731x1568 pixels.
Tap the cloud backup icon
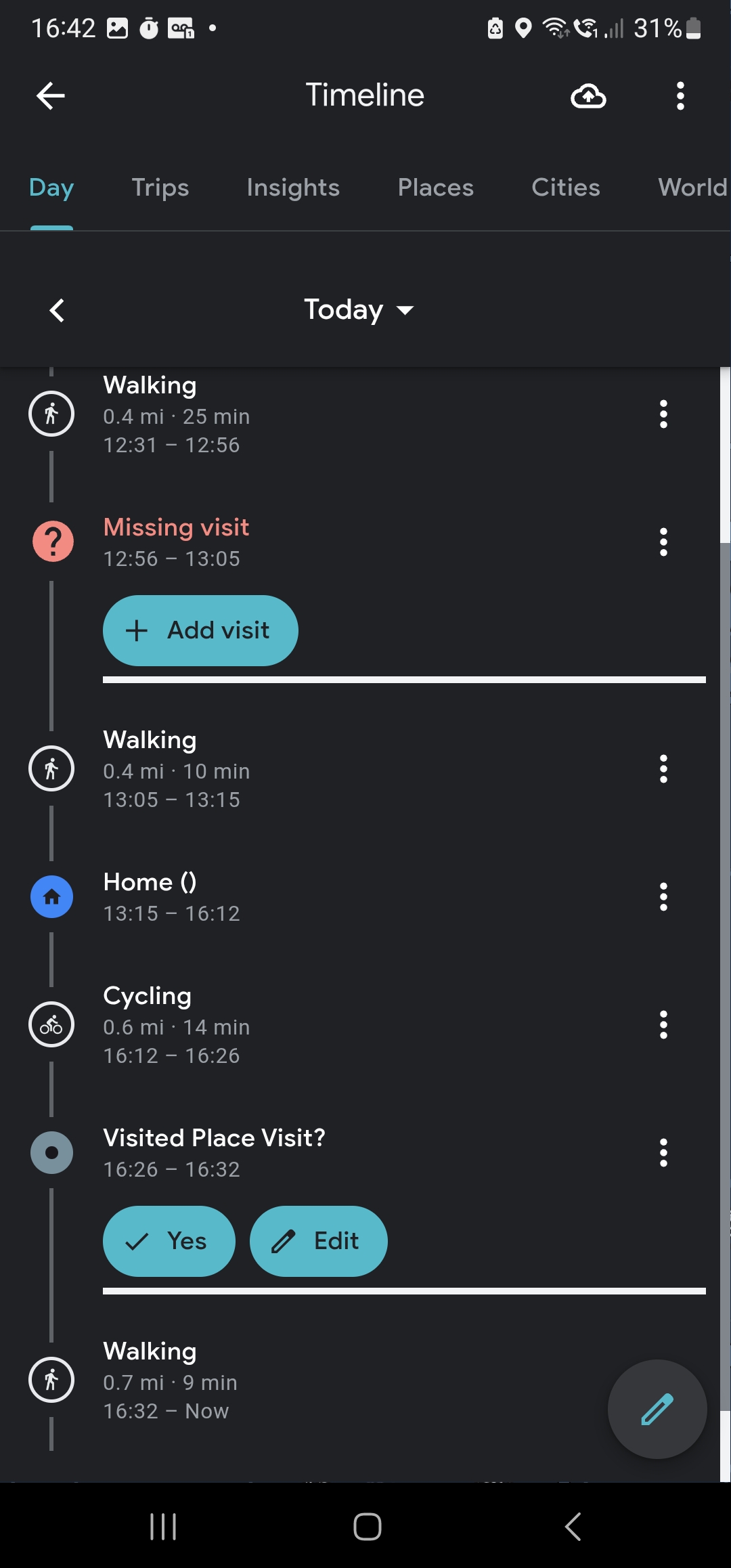(588, 95)
